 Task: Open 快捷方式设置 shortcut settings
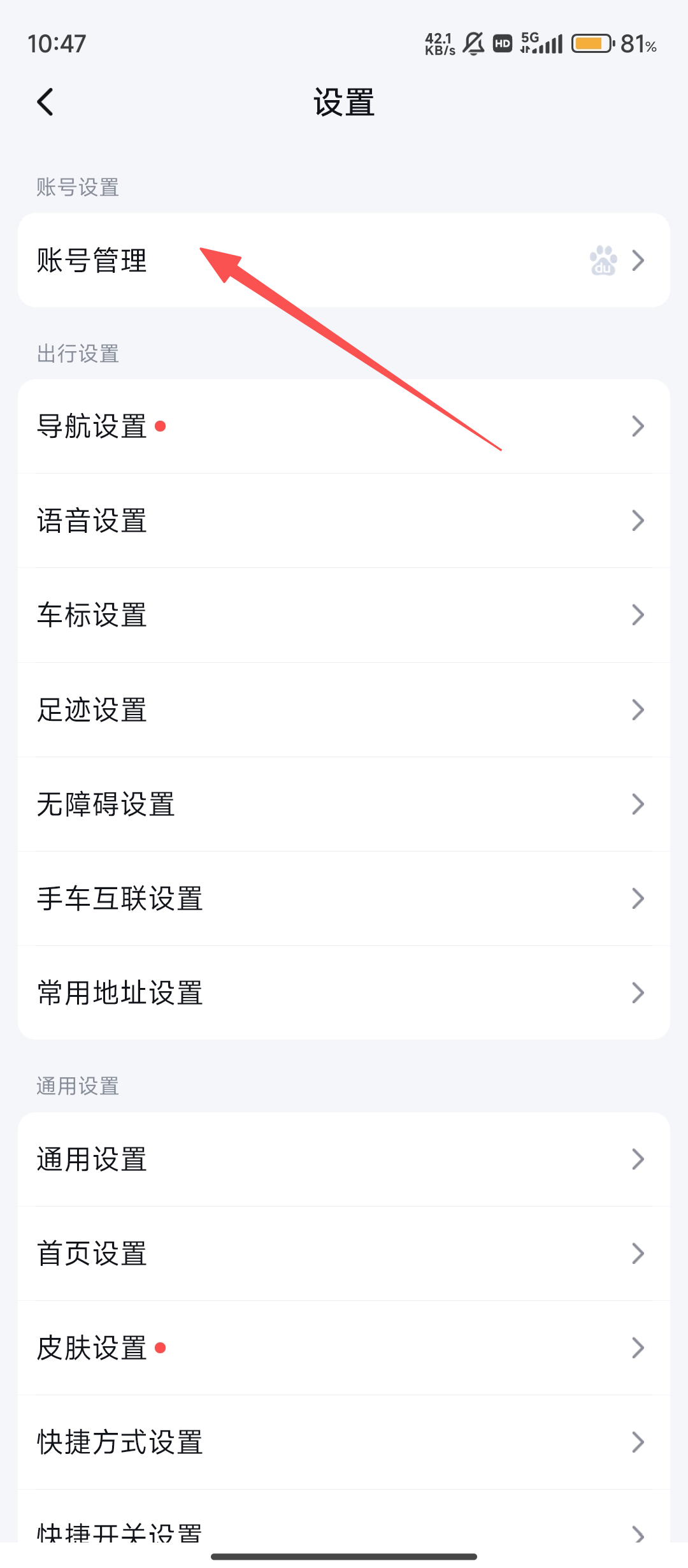pos(344,1442)
